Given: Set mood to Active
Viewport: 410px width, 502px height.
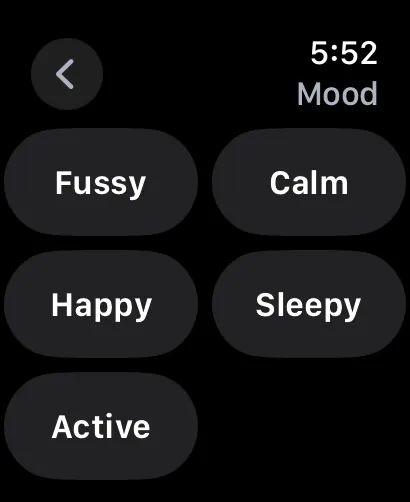Looking at the screenshot, I should tap(101, 426).
